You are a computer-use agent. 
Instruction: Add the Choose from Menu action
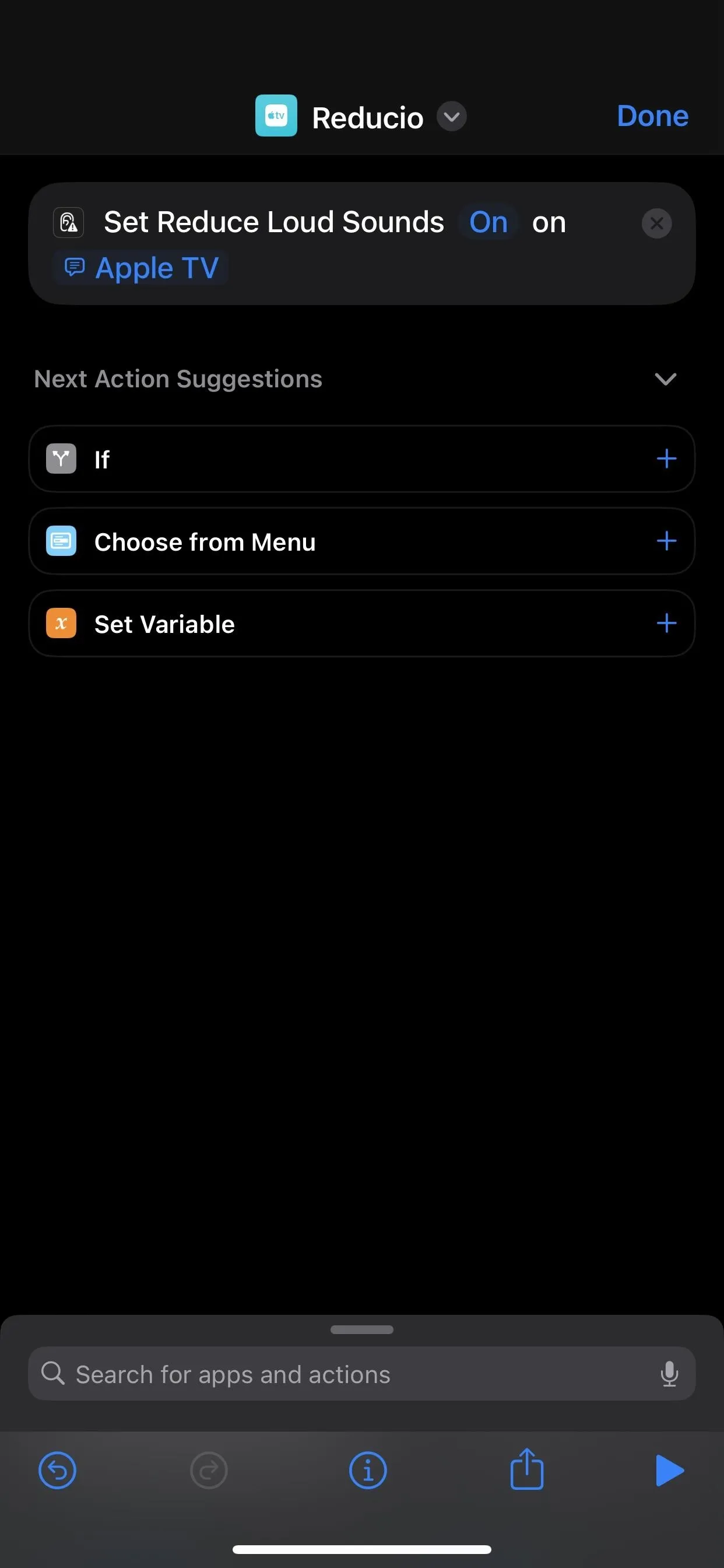coord(667,541)
